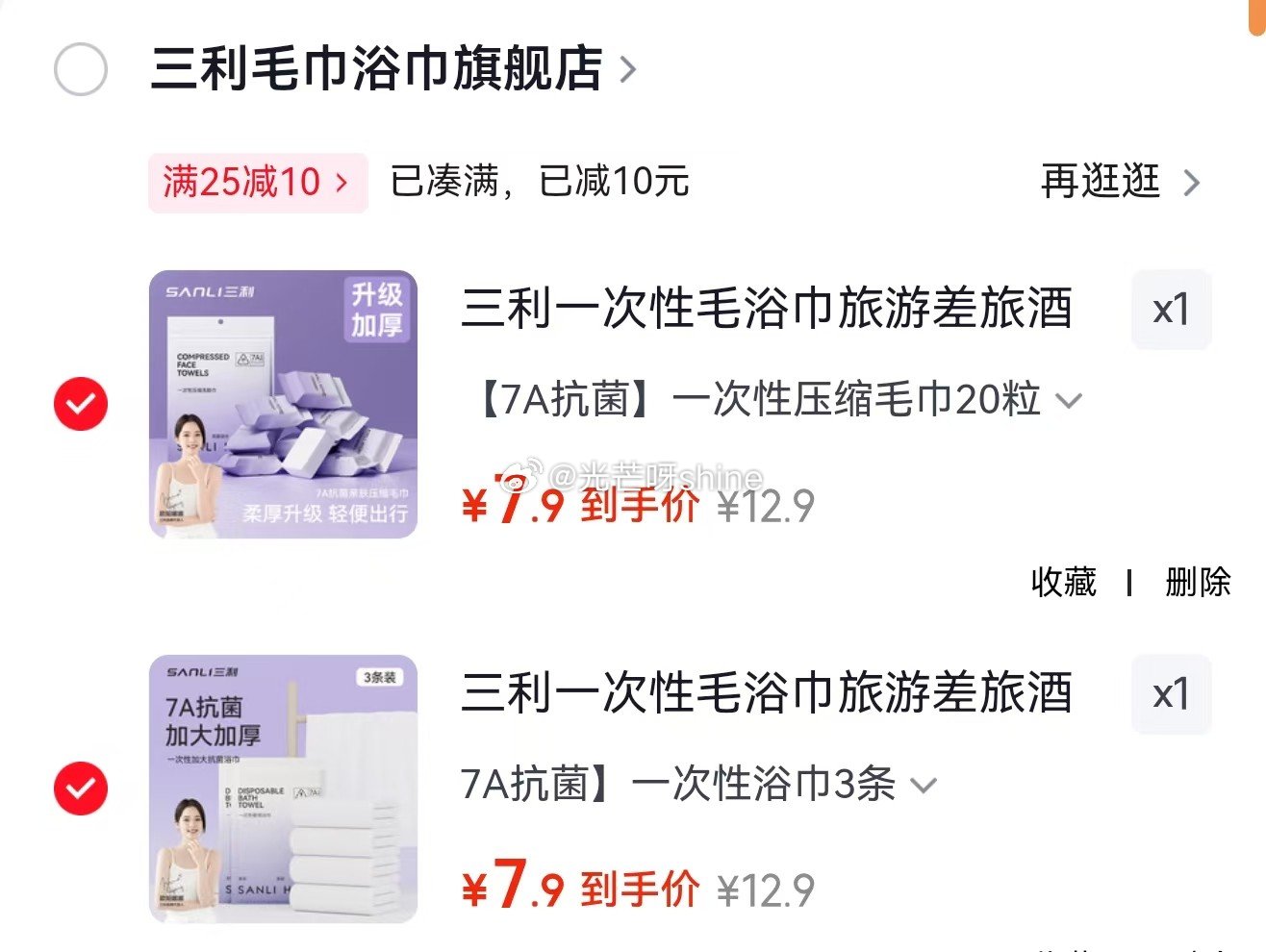
Task: Uncheck the 一次性压缩毛巾20粒 item
Action: (x=81, y=404)
